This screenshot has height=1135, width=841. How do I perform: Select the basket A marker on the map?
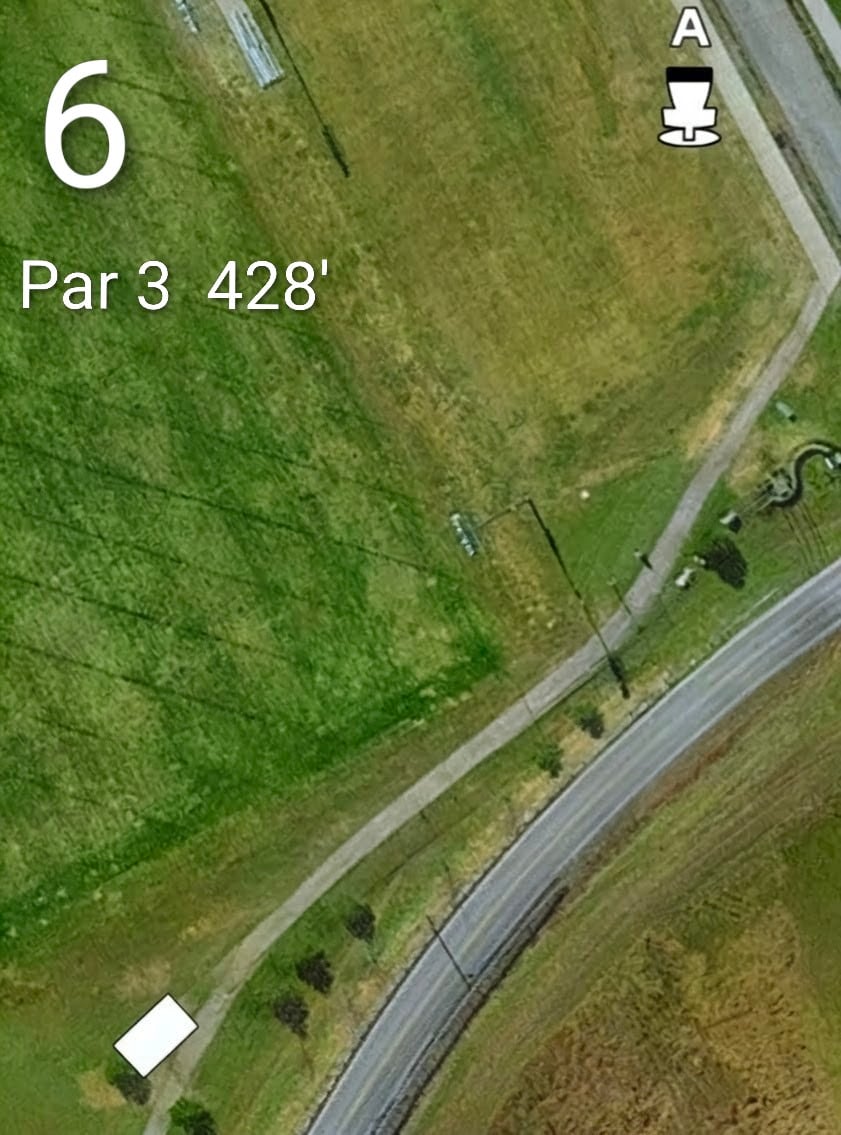point(689,106)
